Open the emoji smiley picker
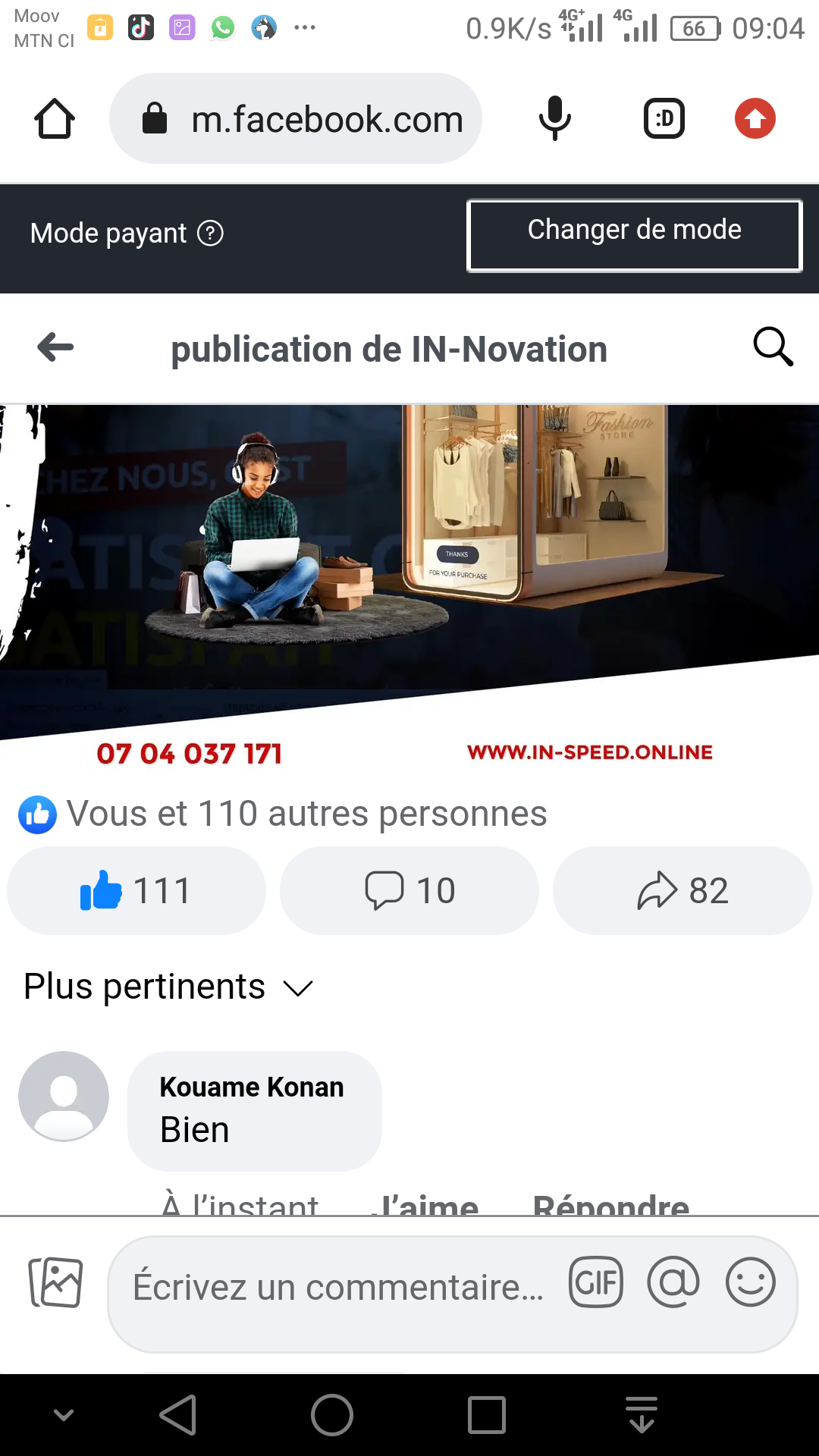 coord(750,1283)
